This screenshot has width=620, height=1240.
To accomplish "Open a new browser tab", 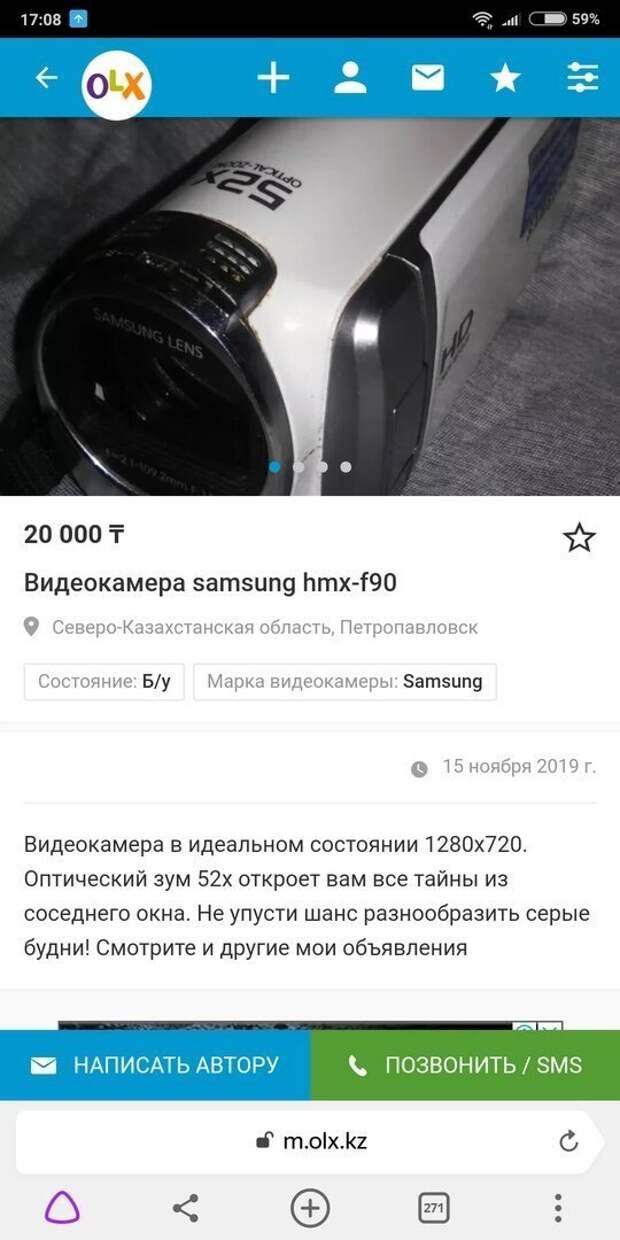I will click(x=310, y=1208).
